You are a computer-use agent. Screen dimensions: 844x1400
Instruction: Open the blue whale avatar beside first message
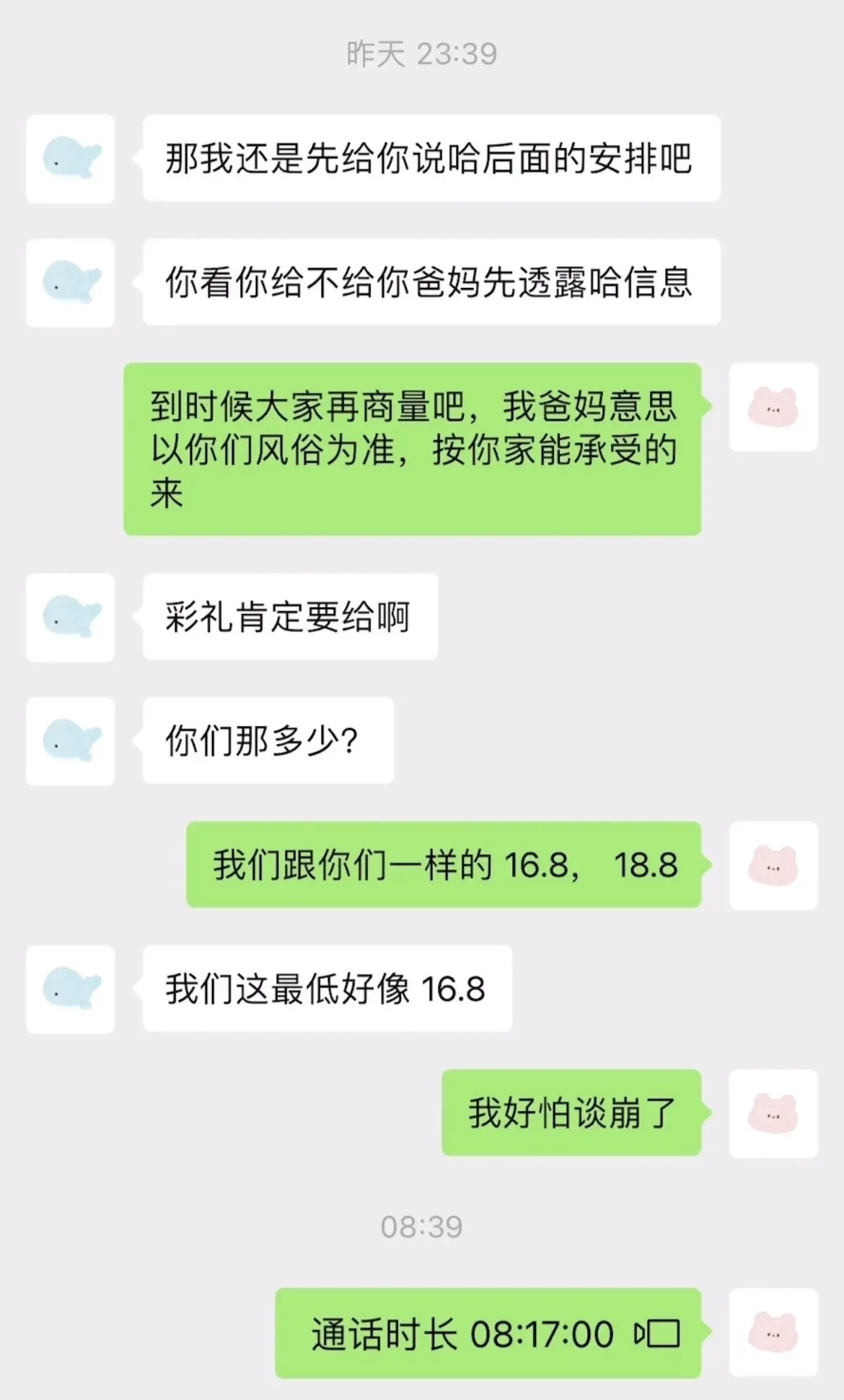69,157
